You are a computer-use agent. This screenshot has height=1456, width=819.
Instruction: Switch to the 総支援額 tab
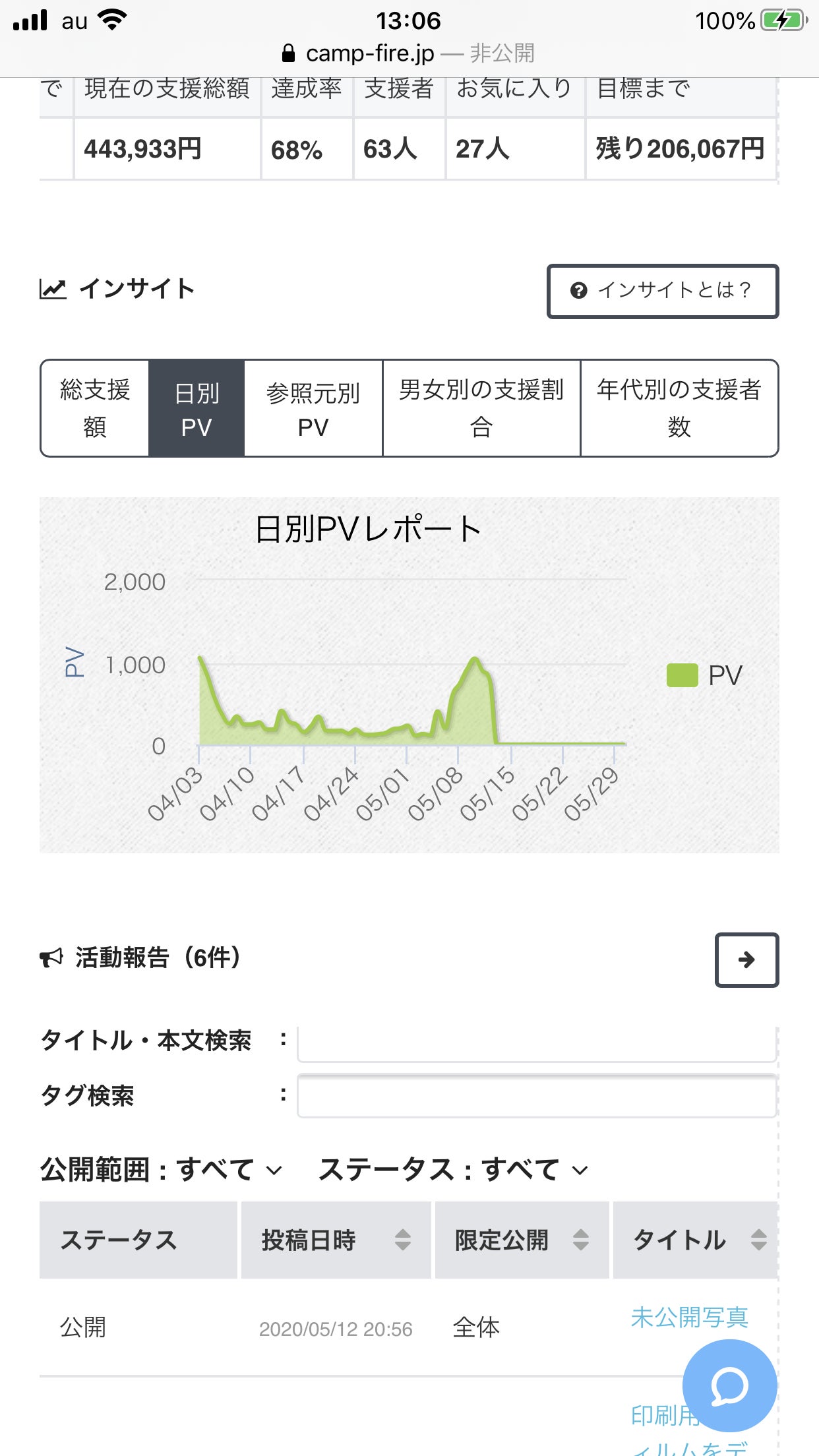[x=95, y=408]
